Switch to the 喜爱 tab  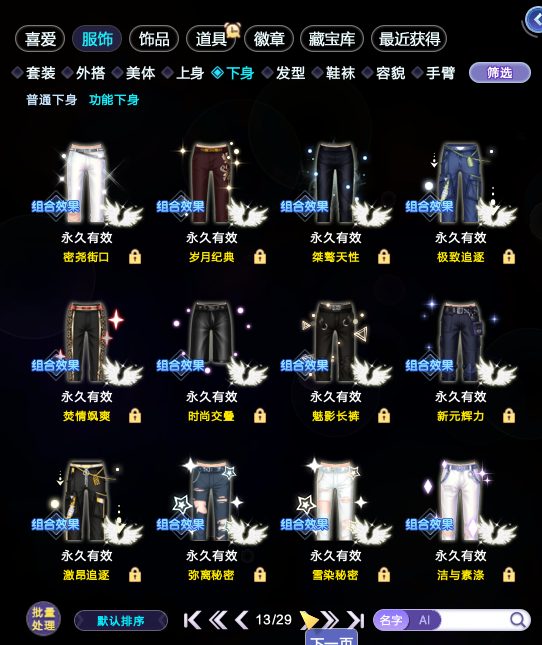coord(40,39)
